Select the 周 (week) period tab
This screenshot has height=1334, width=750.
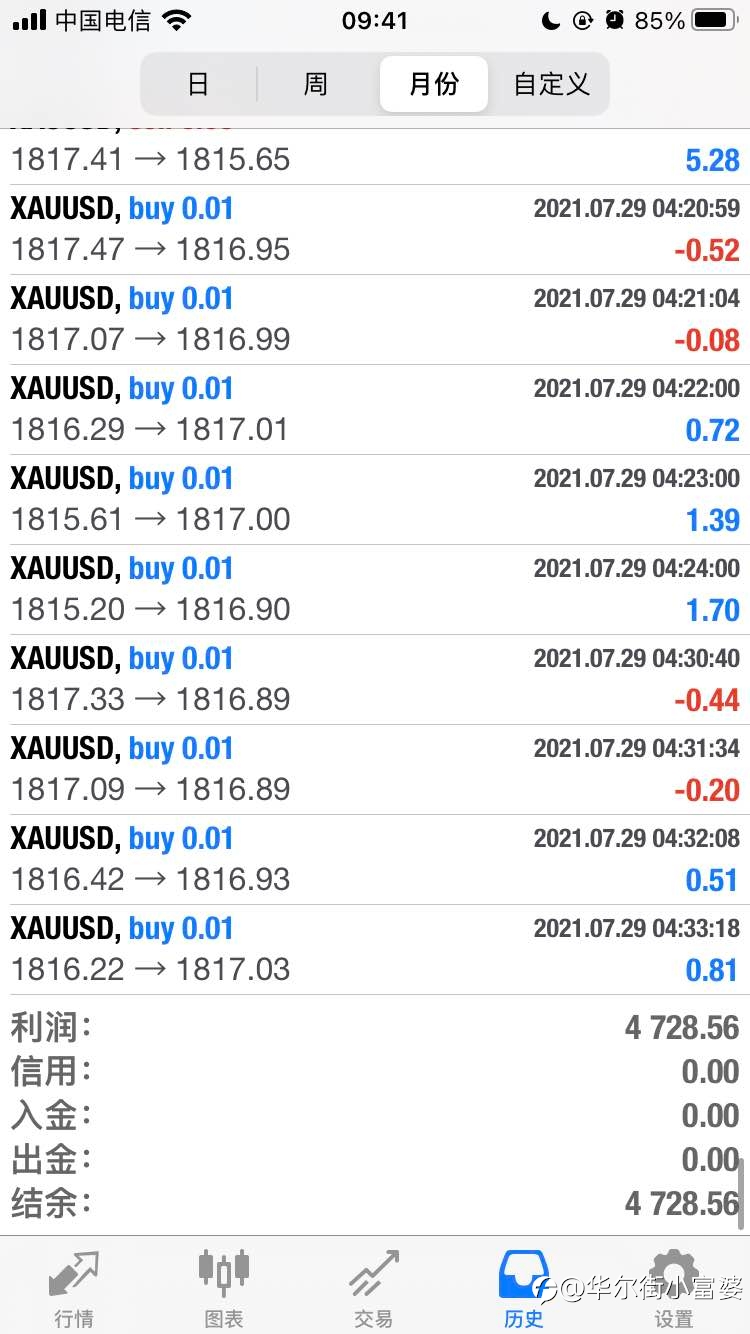point(316,84)
